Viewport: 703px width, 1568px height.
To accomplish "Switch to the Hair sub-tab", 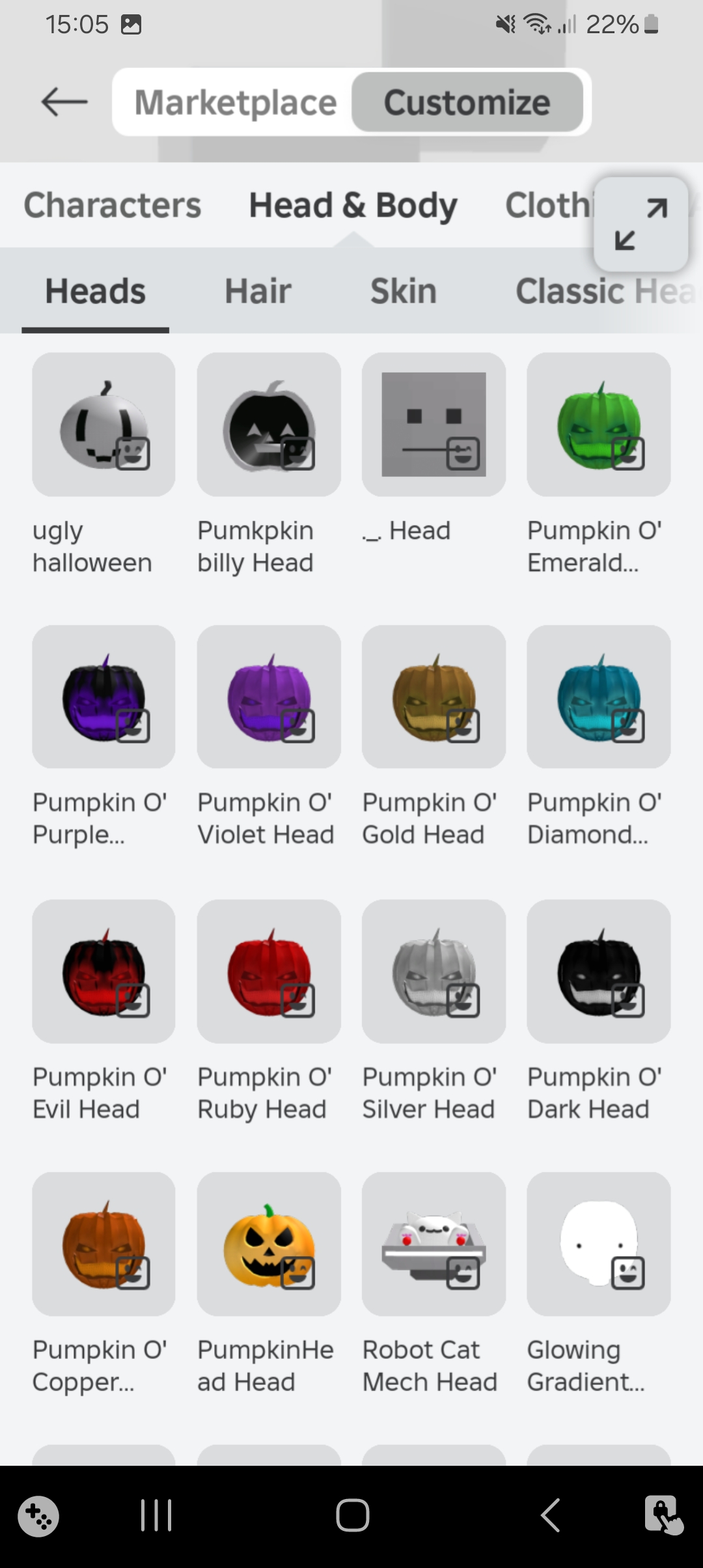I will coord(258,290).
